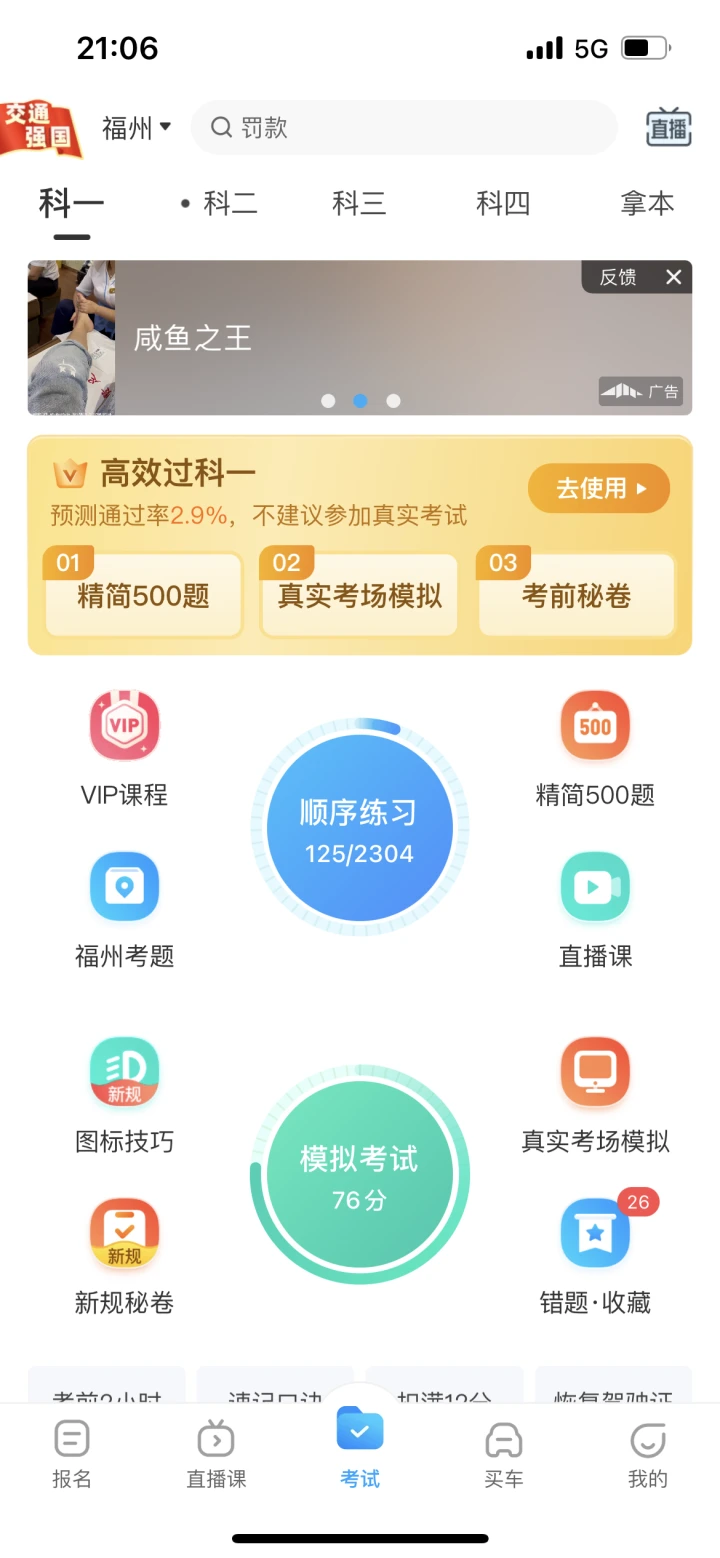Open 福州考题 questions
This screenshot has height=1558, width=720.
pyautogui.click(x=124, y=908)
